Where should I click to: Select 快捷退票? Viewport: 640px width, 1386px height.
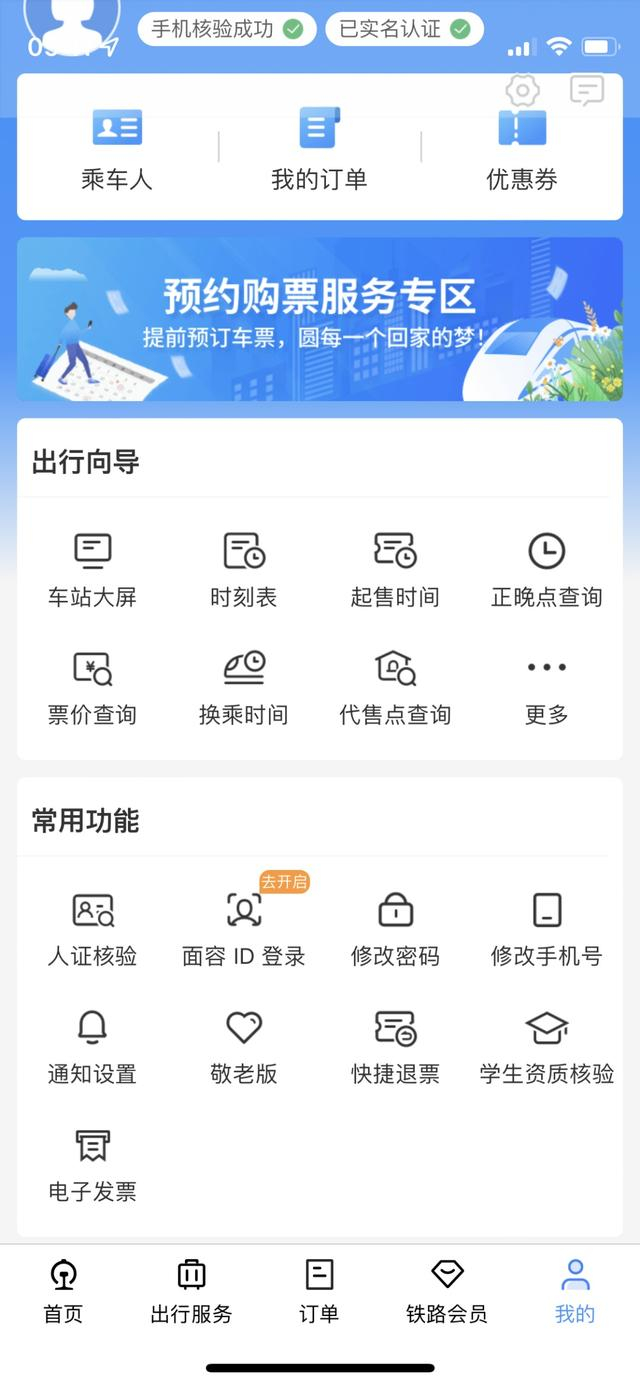[395, 1046]
